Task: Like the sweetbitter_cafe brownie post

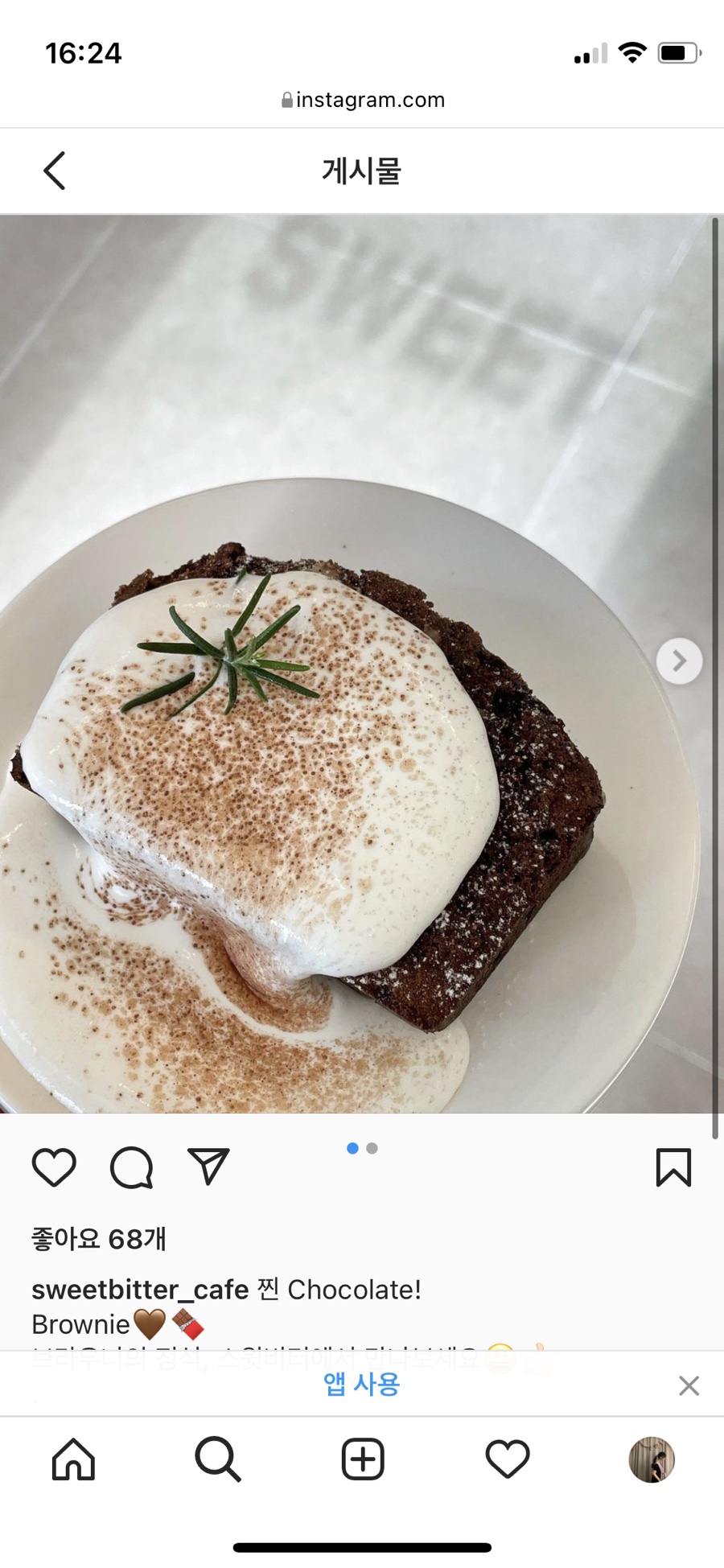Action: point(54,1167)
